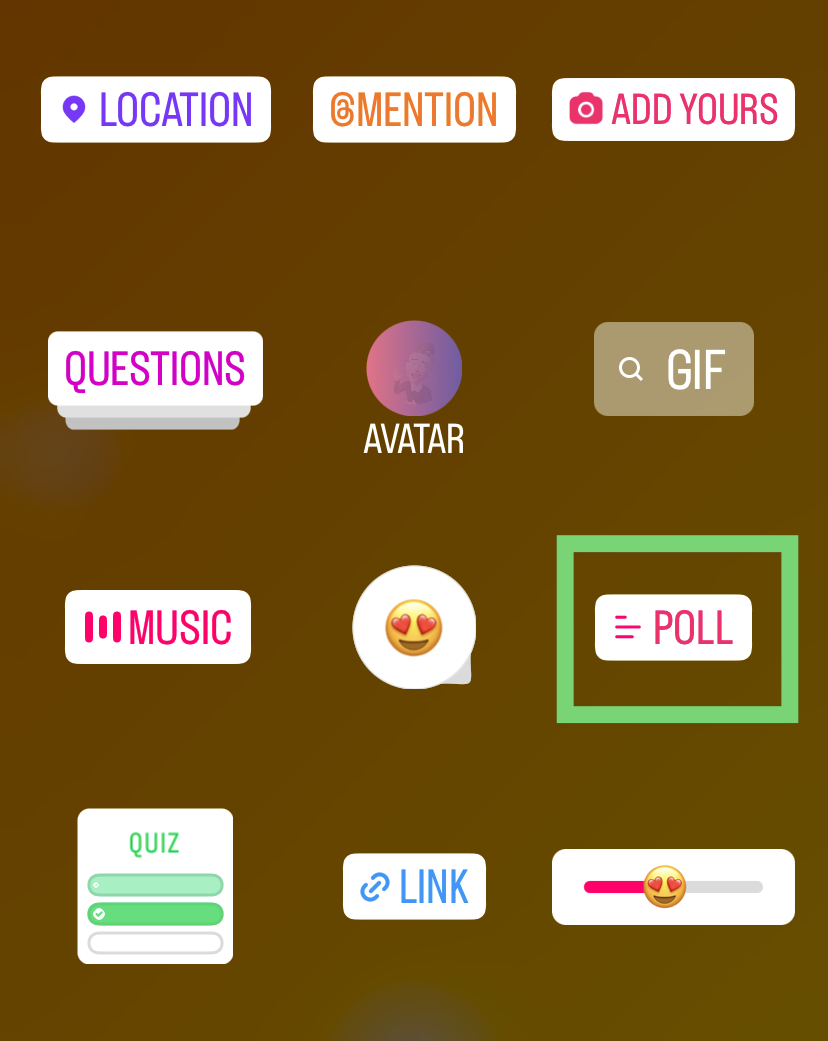
Task: Add a Link sticker
Action: 414,886
